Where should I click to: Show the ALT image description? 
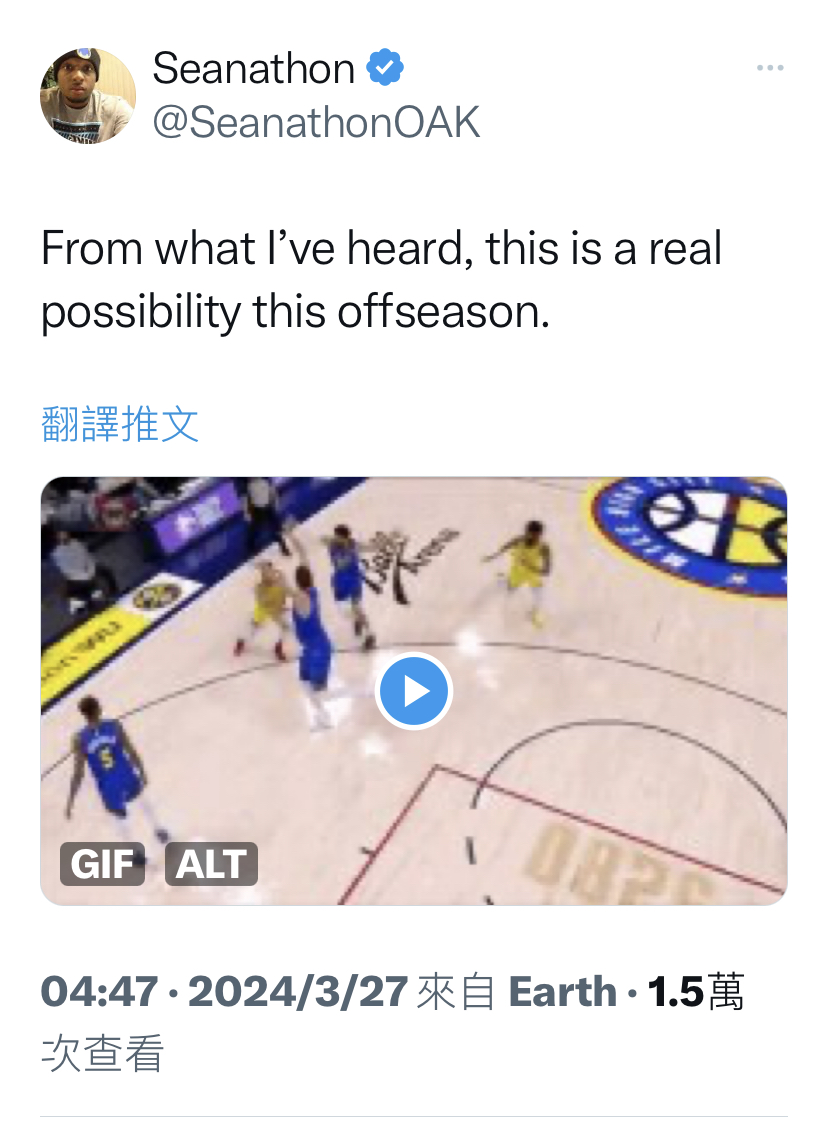tap(211, 864)
